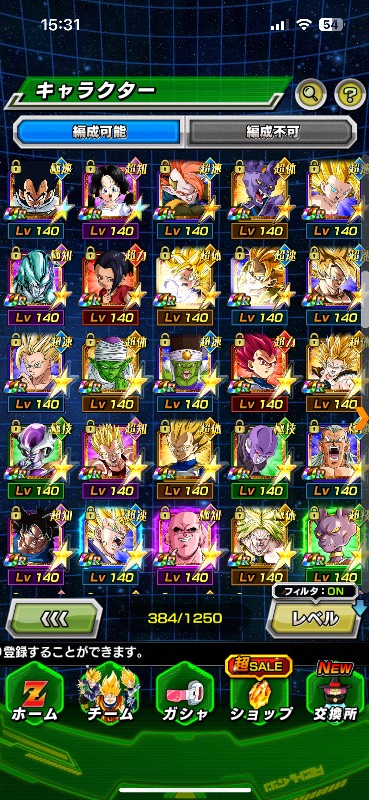Open the レベル sort button
Screen dimensions: 369x800
pos(316,618)
